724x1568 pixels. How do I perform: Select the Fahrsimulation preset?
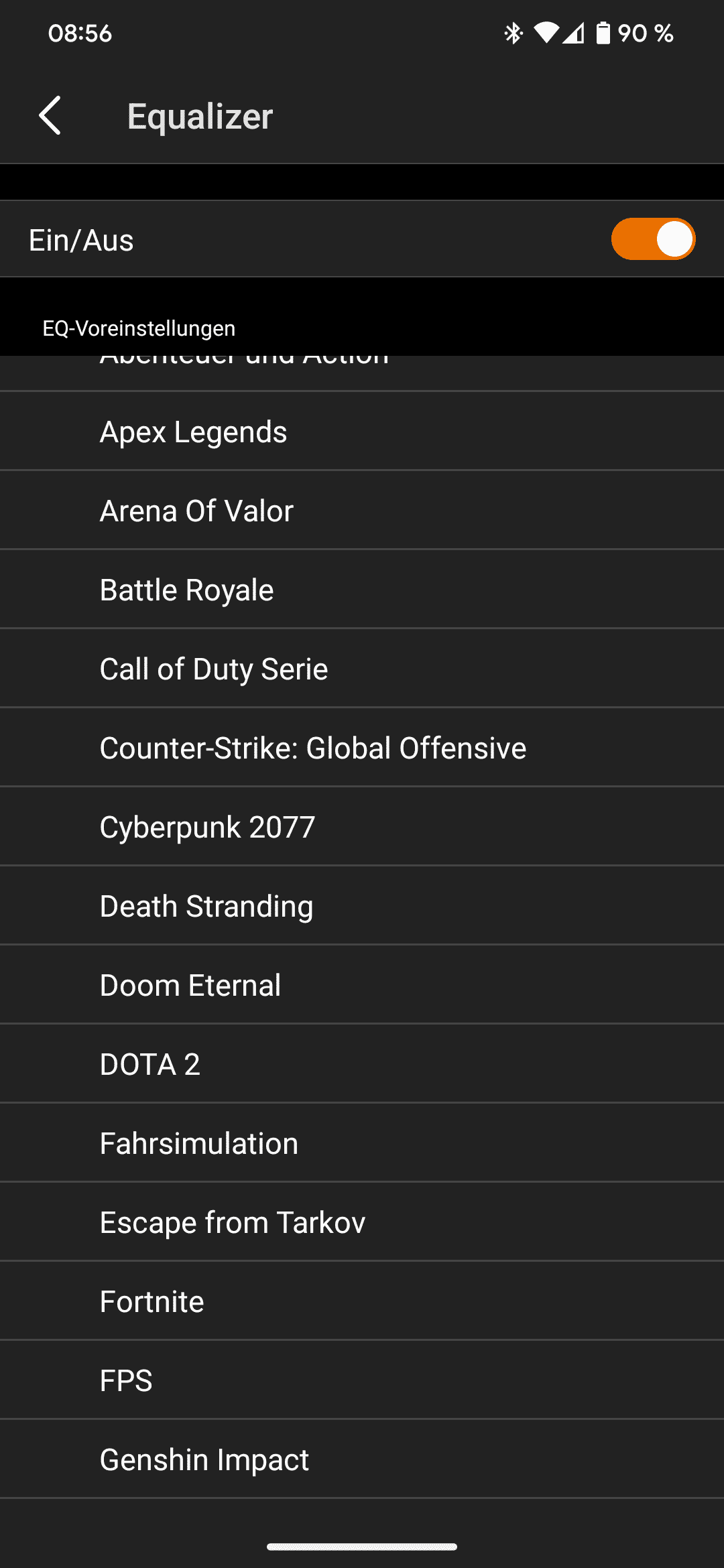point(198,1143)
